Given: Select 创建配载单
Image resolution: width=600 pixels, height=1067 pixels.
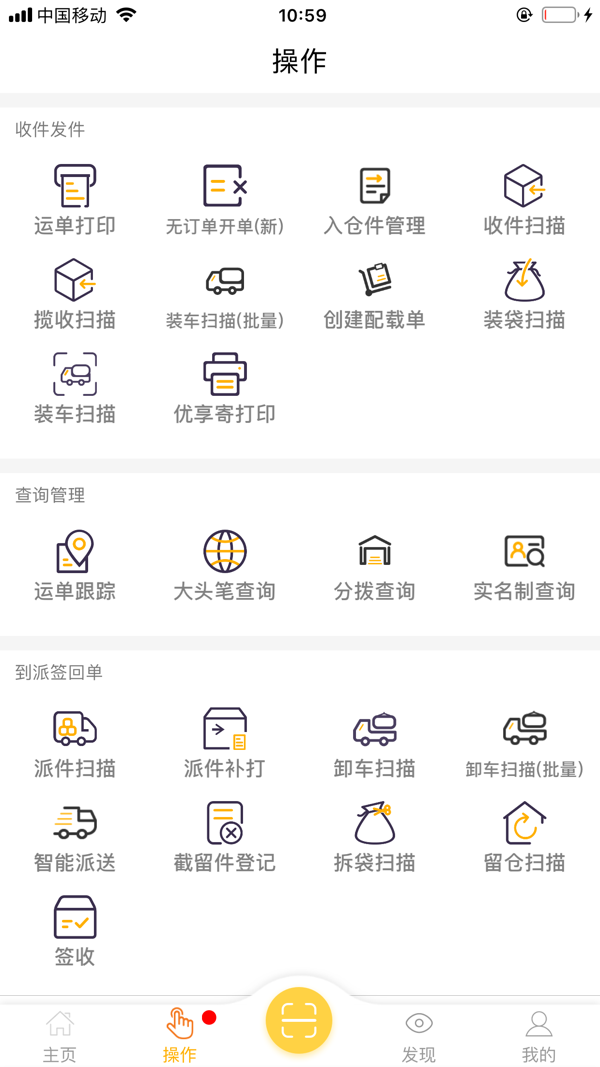Looking at the screenshot, I should coord(375,294).
